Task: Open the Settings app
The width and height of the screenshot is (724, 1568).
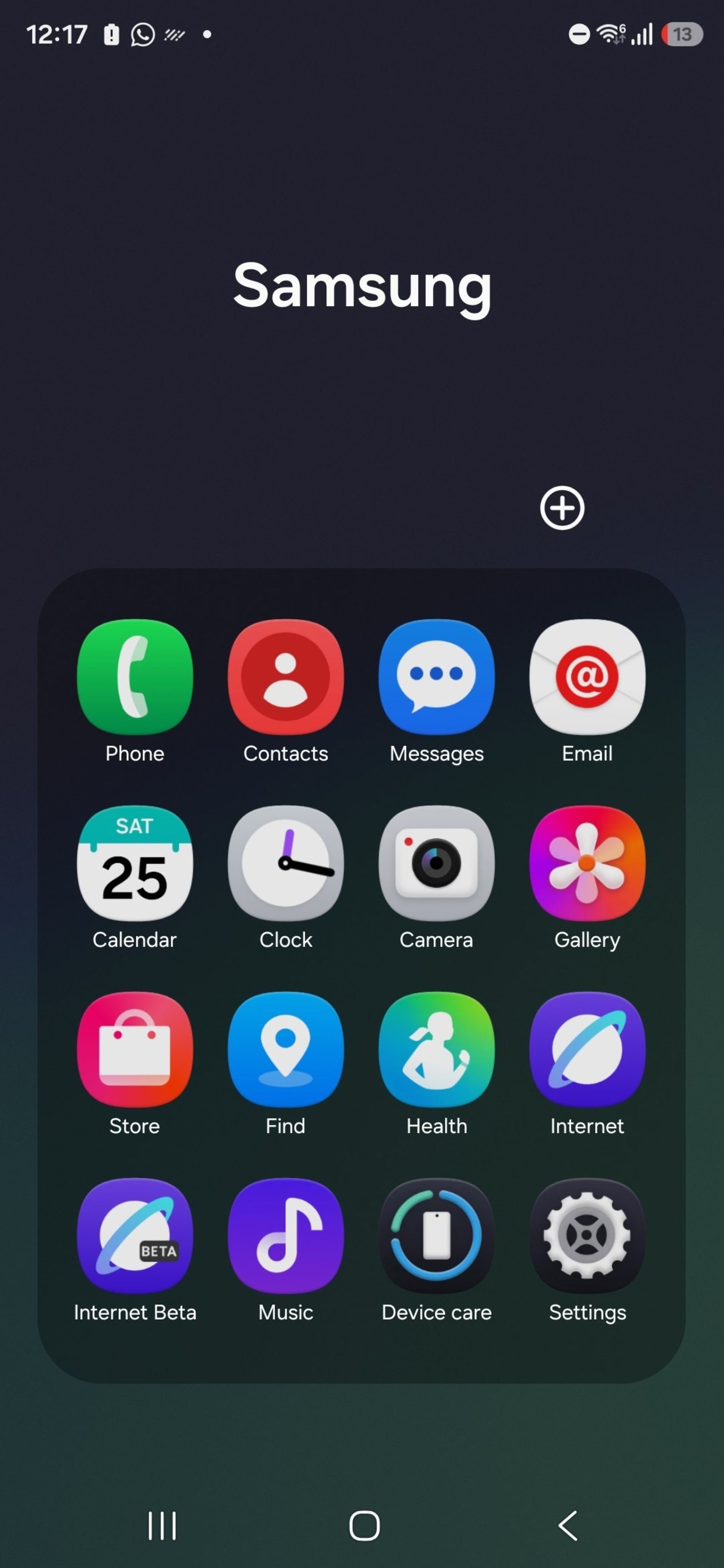Action: coord(587,1236)
